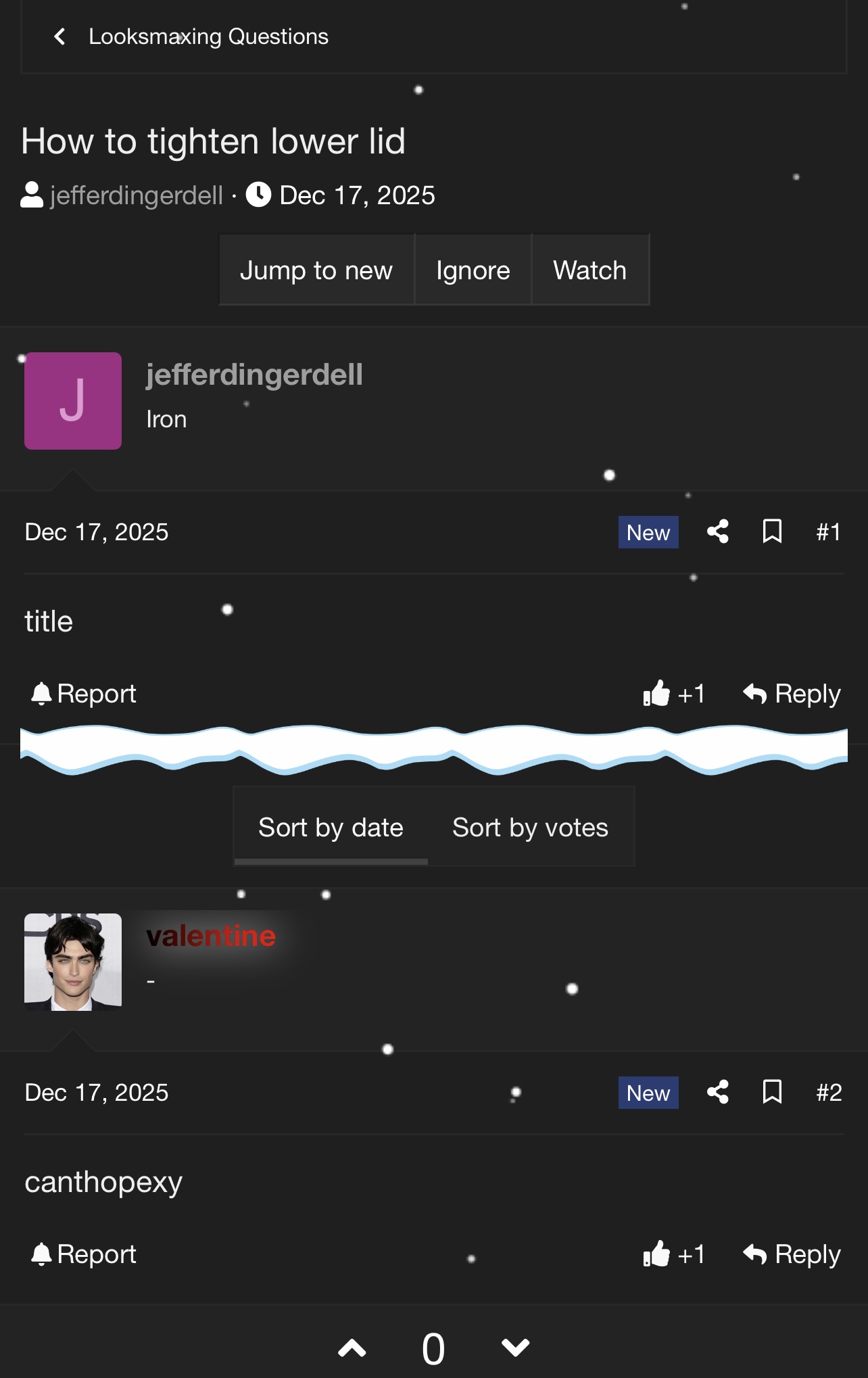Ignore this thread
This screenshot has height=1378, width=868.
point(473,270)
